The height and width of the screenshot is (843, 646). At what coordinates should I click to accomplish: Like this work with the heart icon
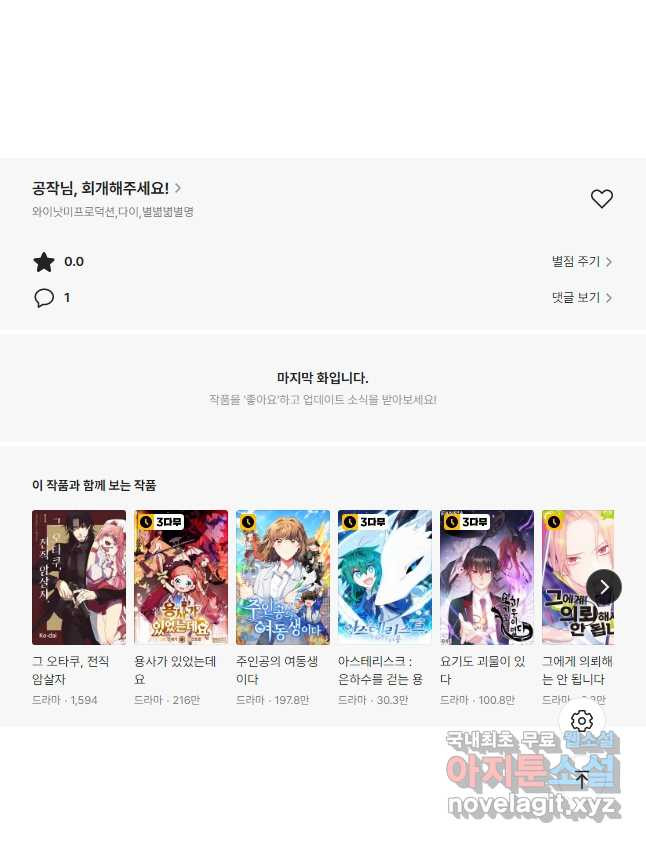[601, 199]
